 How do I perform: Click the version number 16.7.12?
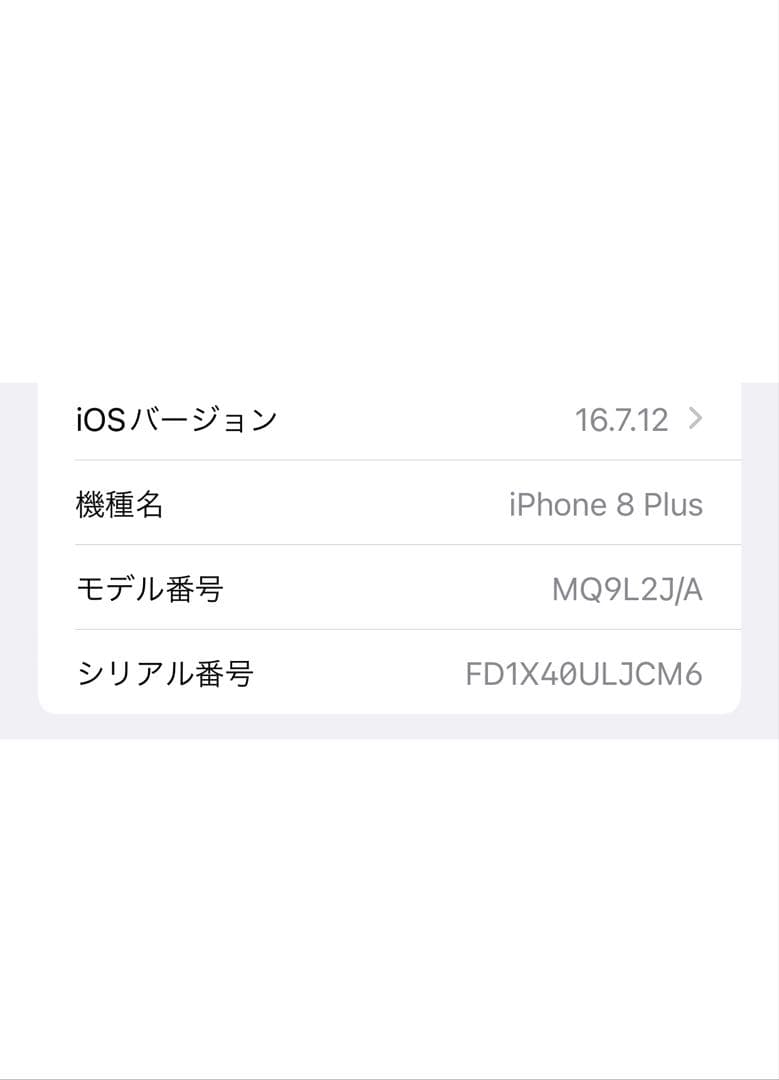(622, 419)
